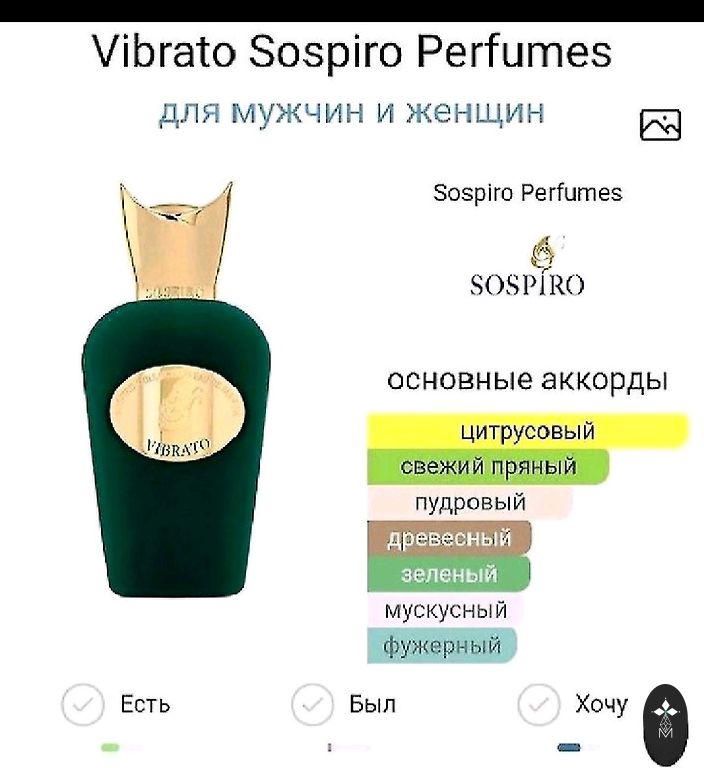This screenshot has height=768, width=704.
Task: Add the perfume to Хочу
Action: tap(538, 704)
